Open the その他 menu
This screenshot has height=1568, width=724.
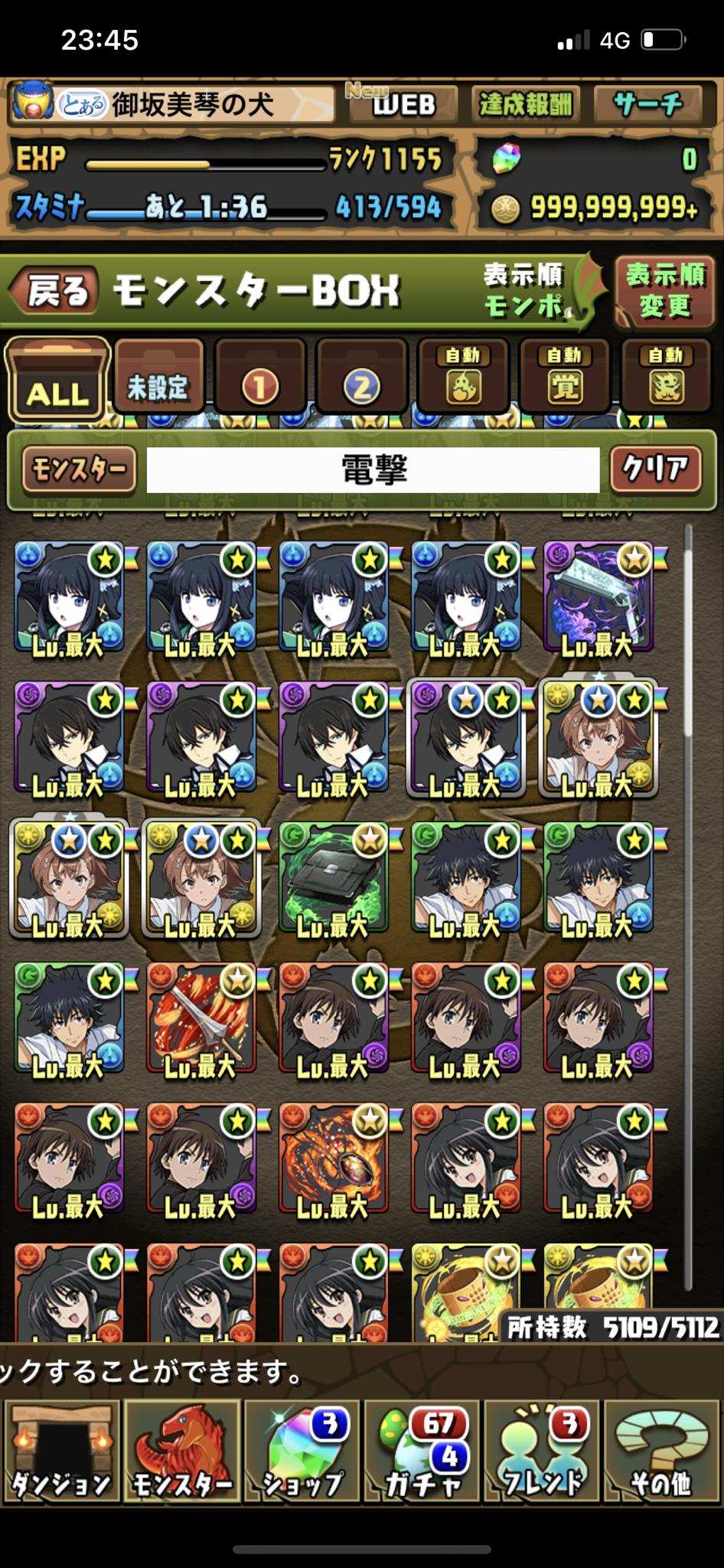click(x=662, y=1449)
